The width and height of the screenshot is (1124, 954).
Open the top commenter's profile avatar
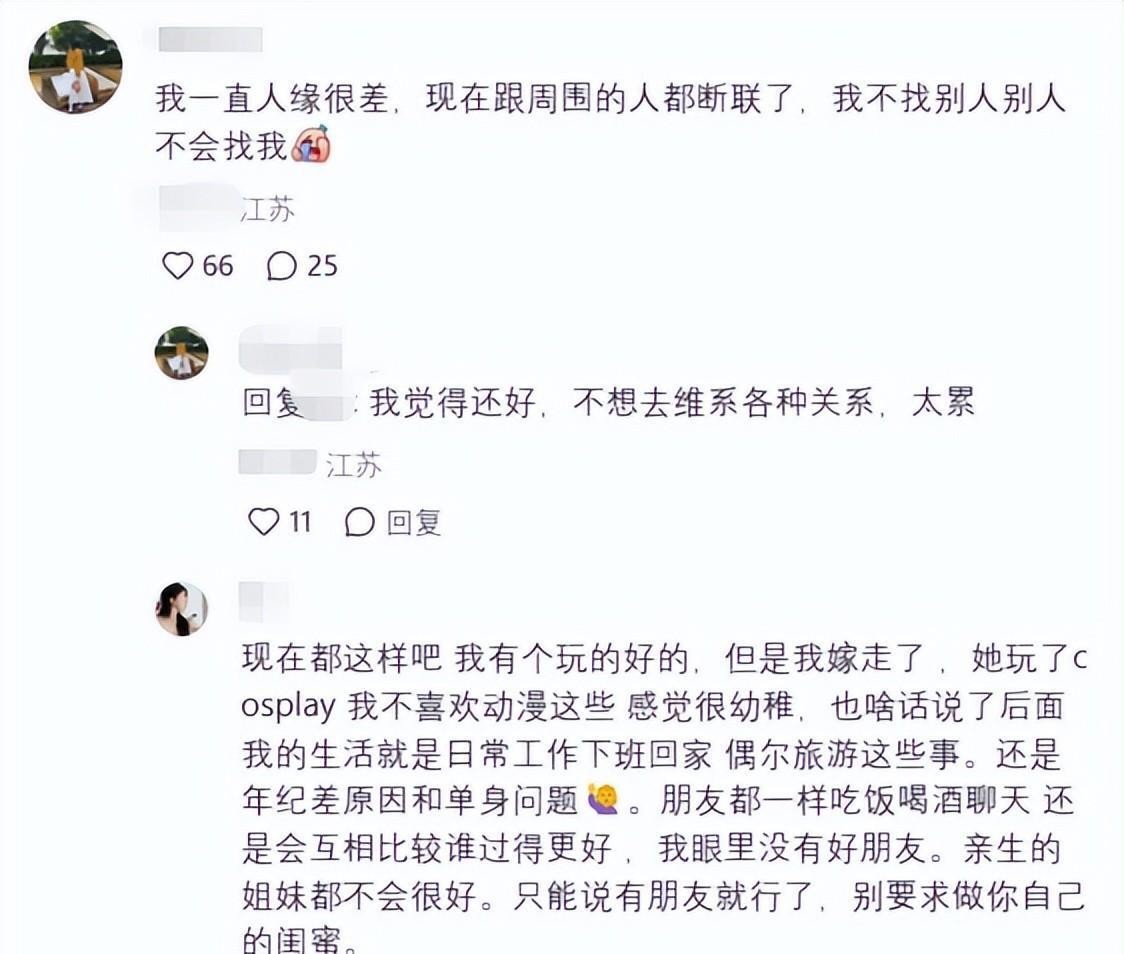point(75,67)
